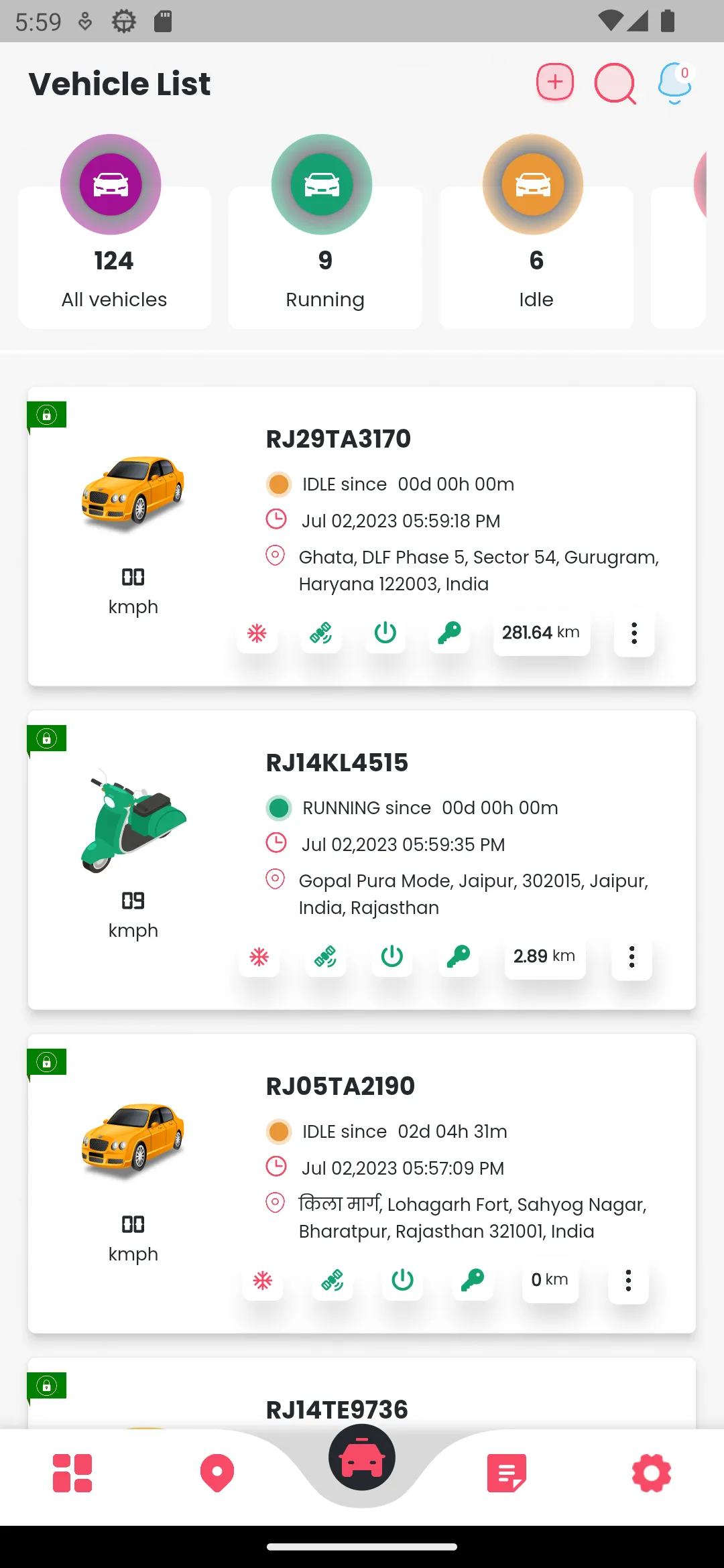
Task: Select the Idle vehicles filter
Action: pos(536,258)
